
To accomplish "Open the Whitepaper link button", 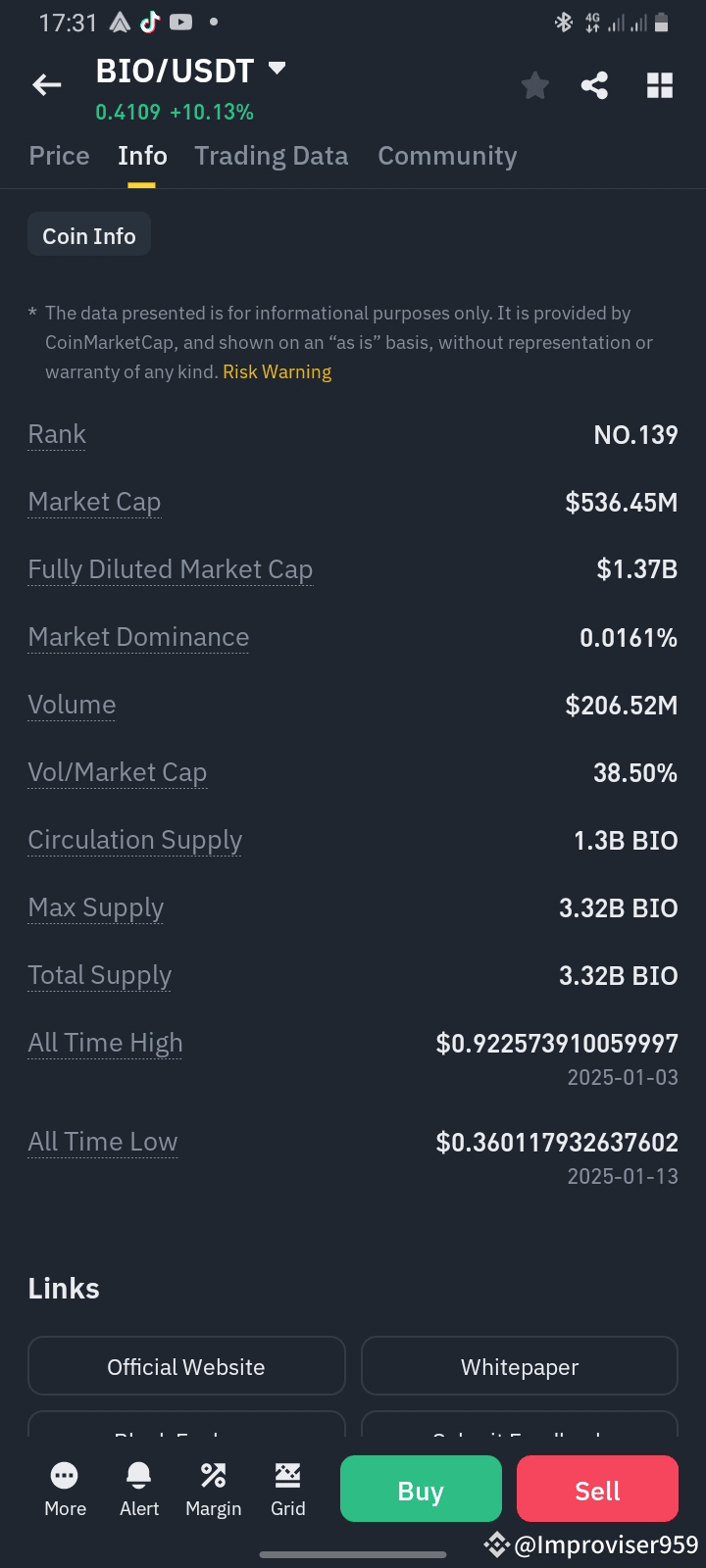I will (519, 1365).
